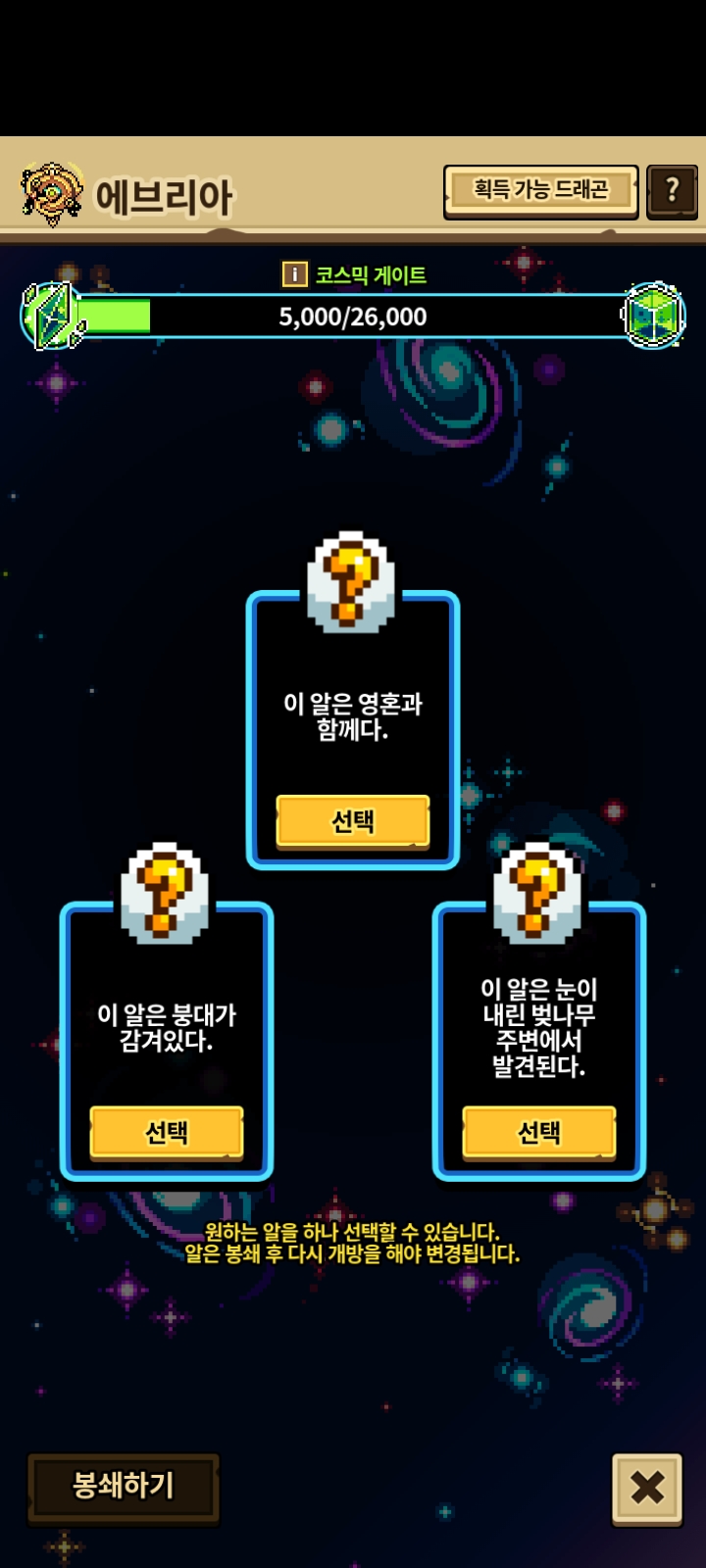Tap the info icon beside 코스믹 게이트
Viewport: 706px width, 1568px height.
(x=294, y=274)
